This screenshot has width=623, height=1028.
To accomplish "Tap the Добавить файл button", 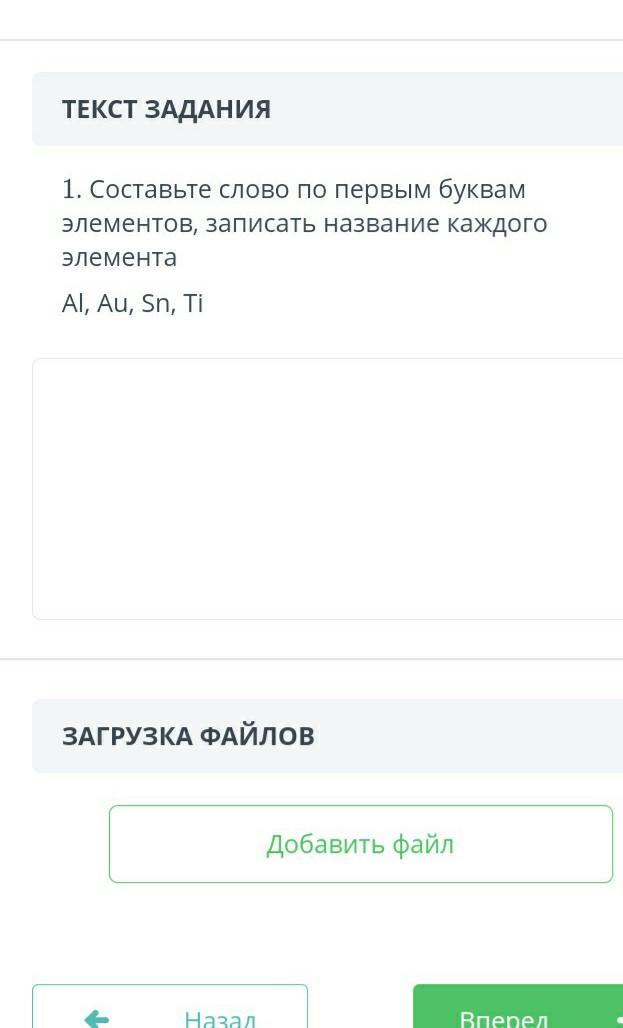I will pyautogui.click(x=360, y=844).
